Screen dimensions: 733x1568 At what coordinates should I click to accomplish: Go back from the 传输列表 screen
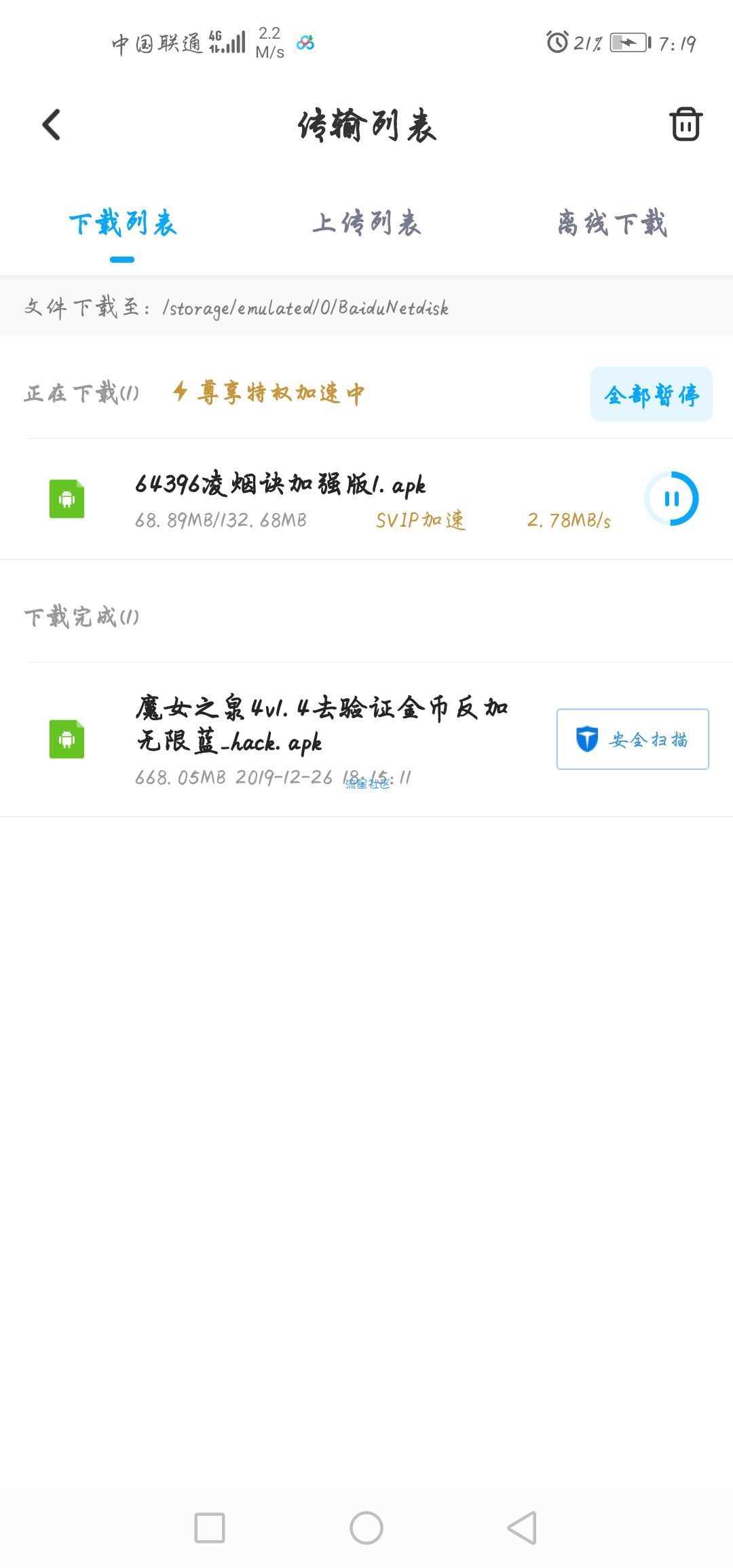click(x=52, y=125)
